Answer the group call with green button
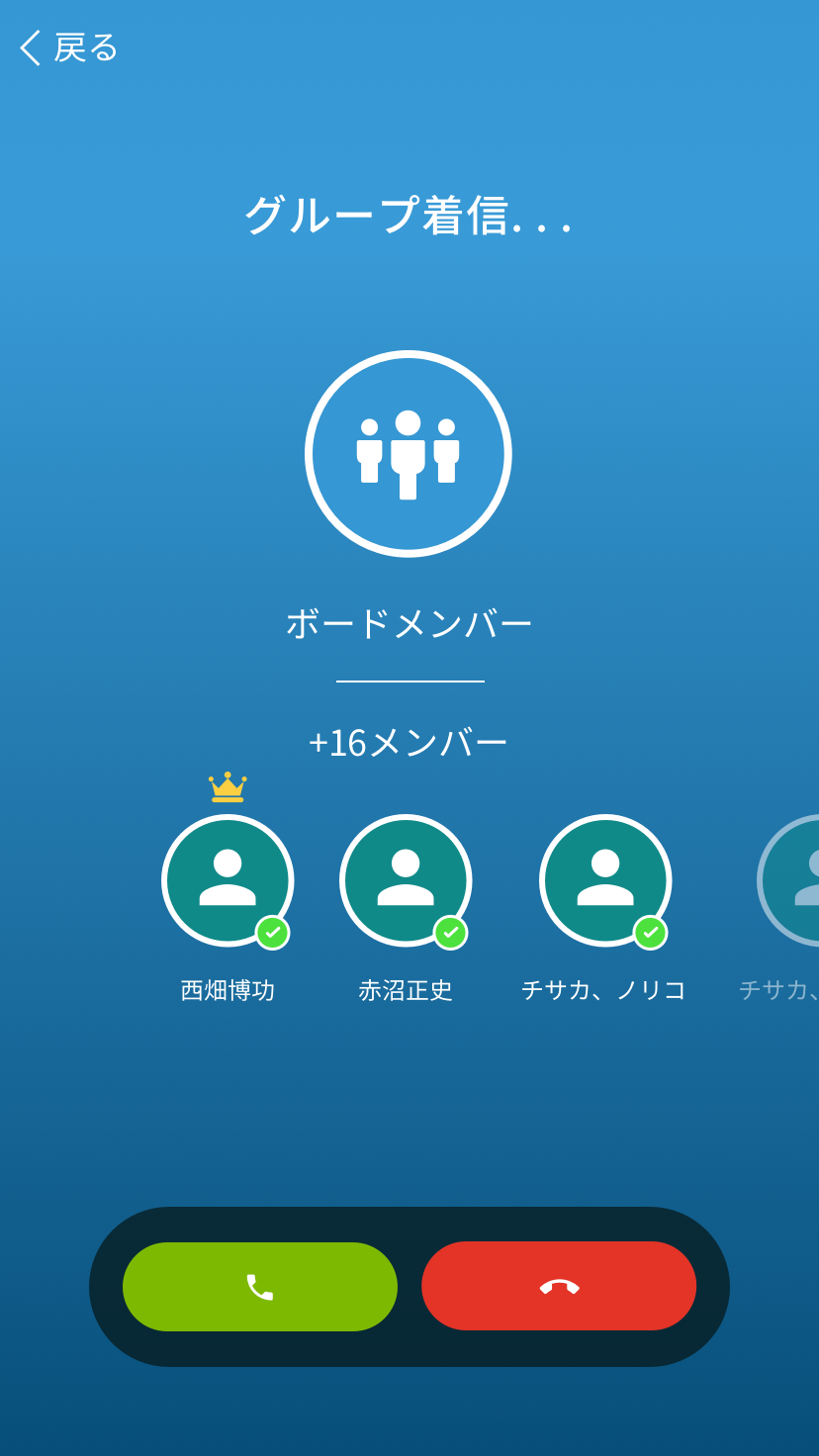This screenshot has height=1456, width=819. coord(260,1287)
